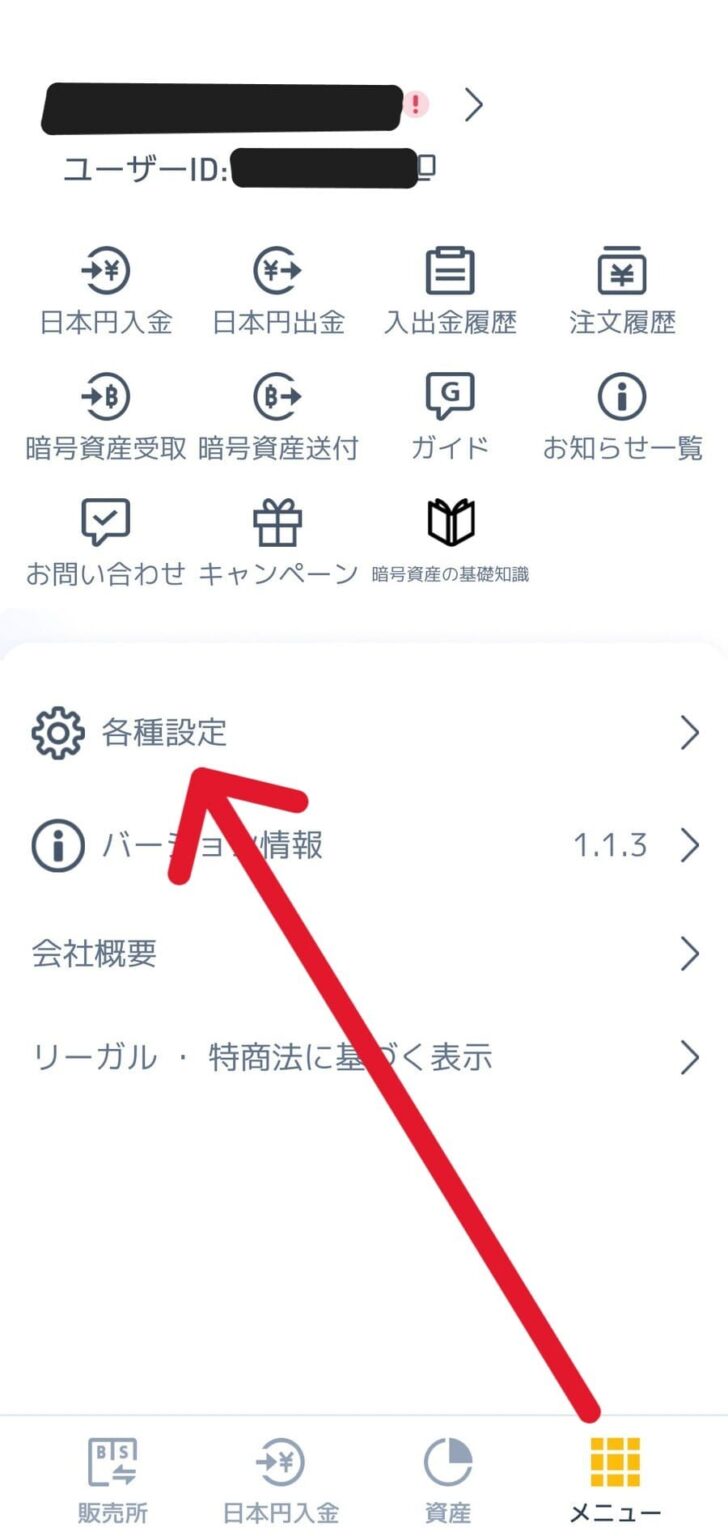Open the ガイド guide
728x1536 pixels.
(450, 417)
